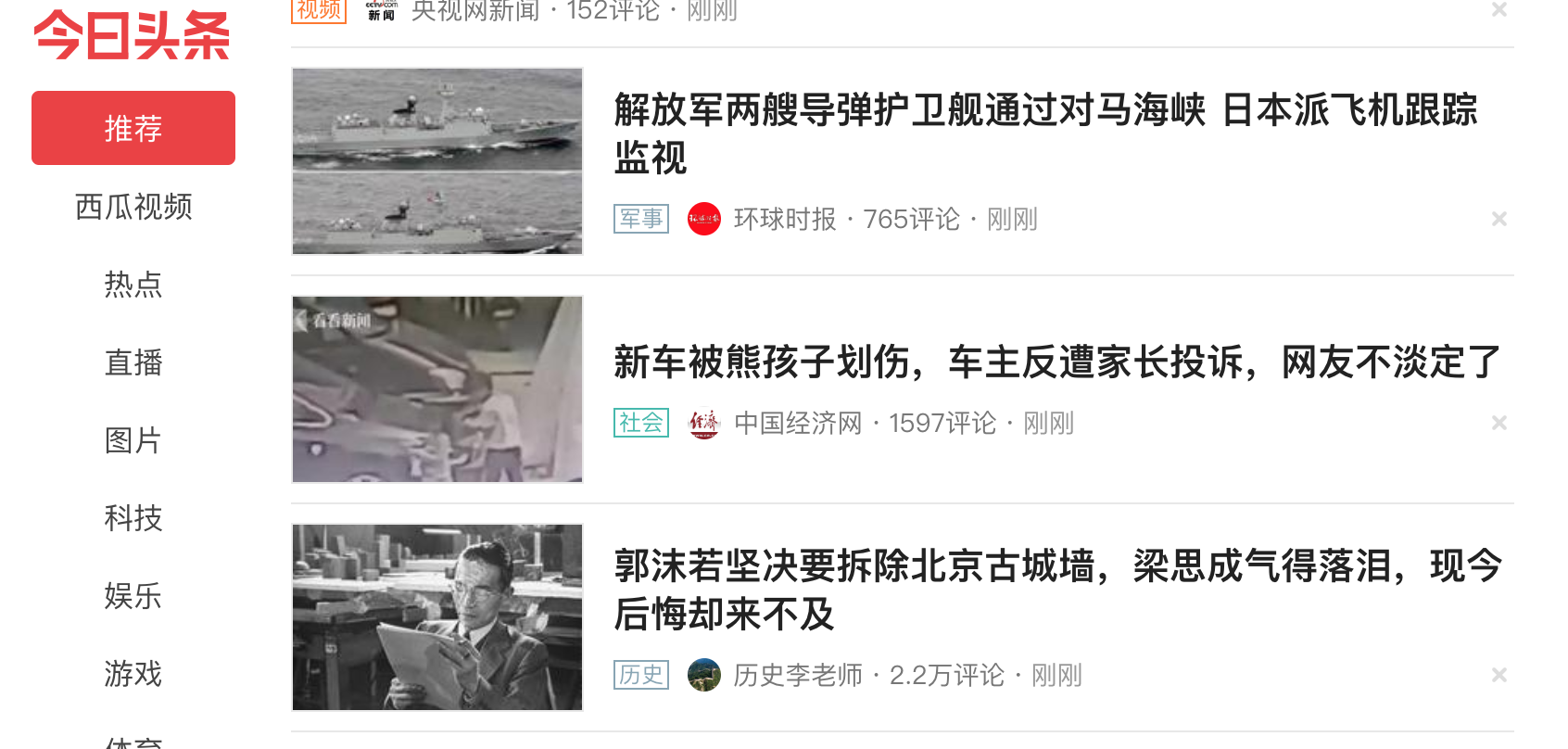Open the 游戏 channel
Viewport: 1568px width, 749px height.
(133, 673)
